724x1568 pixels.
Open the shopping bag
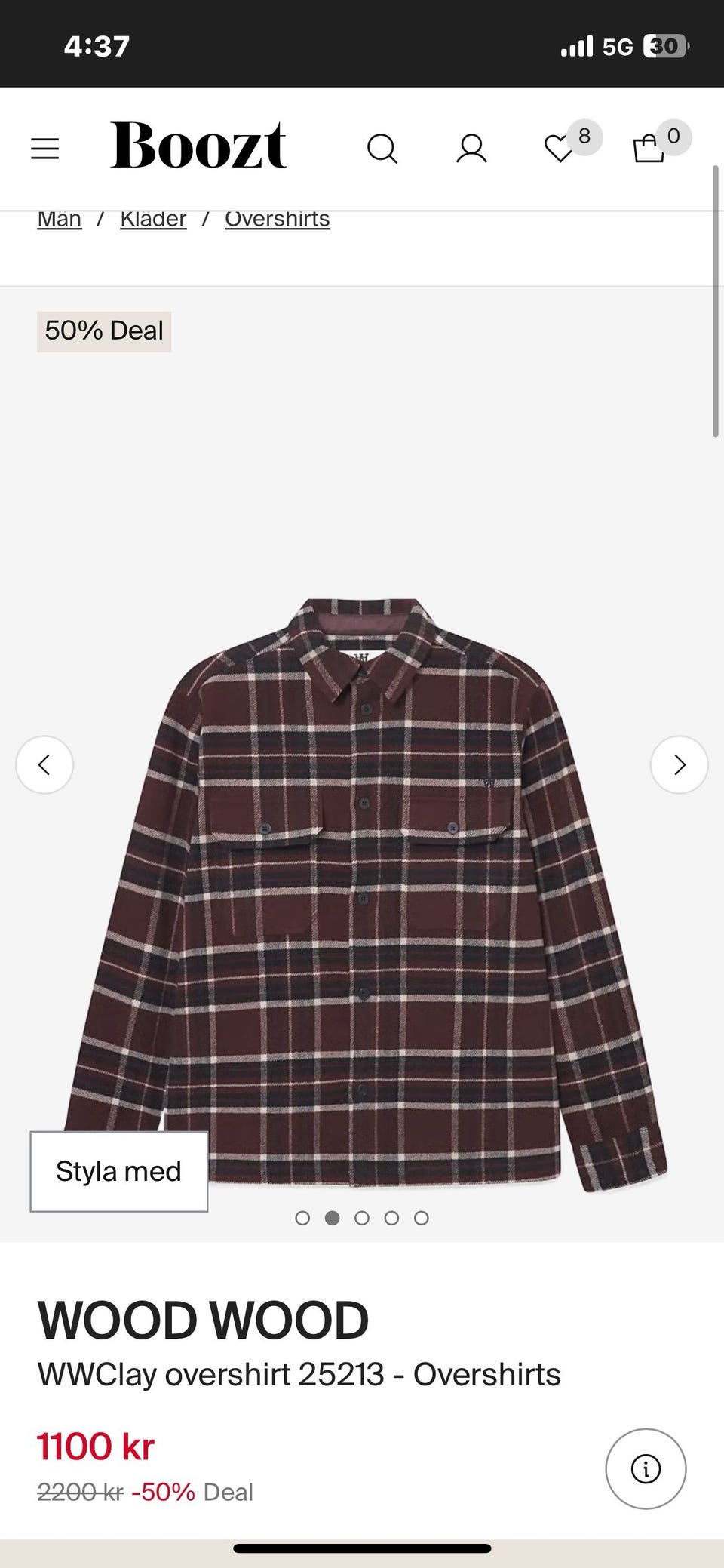point(649,149)
